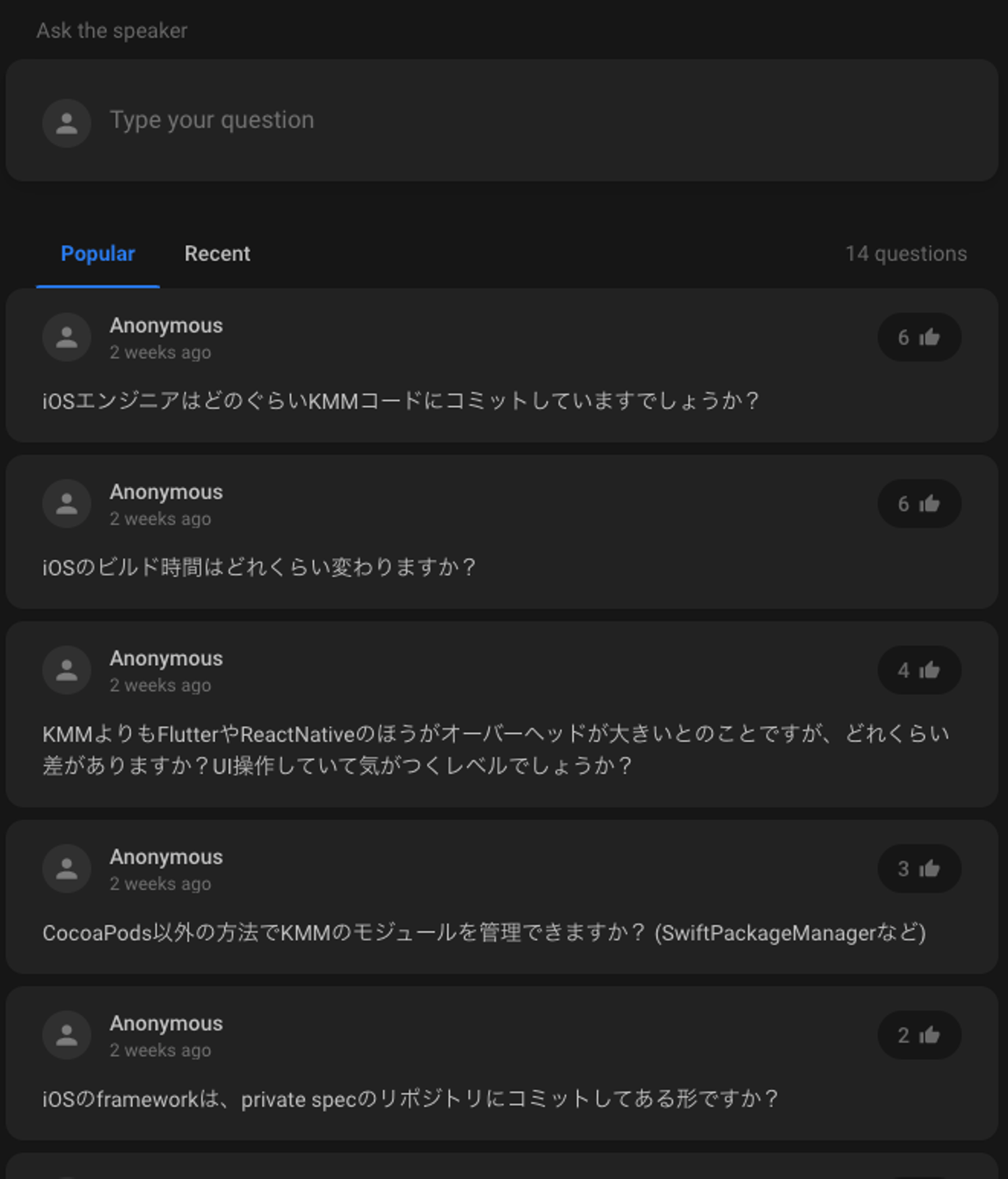Like the CocoaPods and SwiftPackageManager question
Viewport: 1008px width, 1179px height.
pos(918,869)
